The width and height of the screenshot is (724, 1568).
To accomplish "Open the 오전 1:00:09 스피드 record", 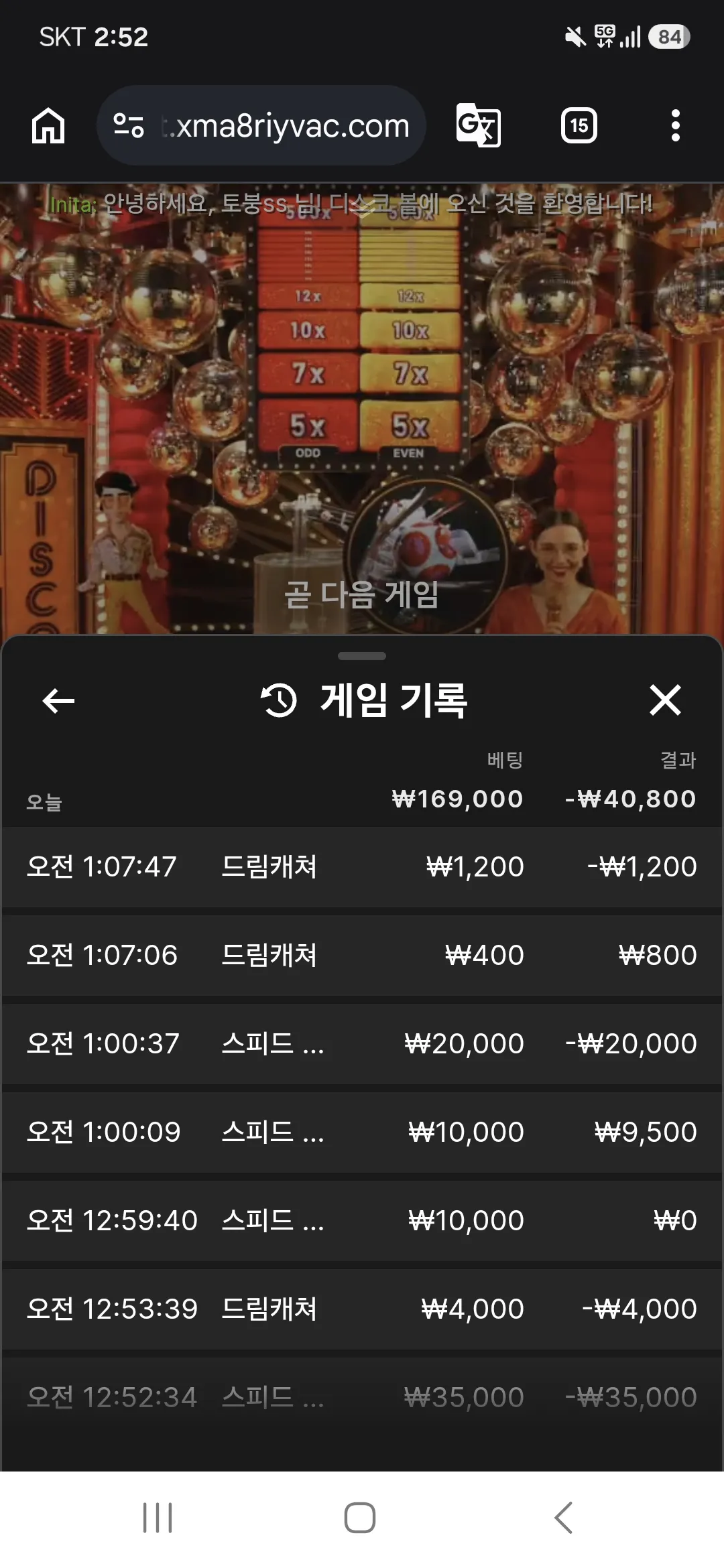I will pyautogui.click(x=362, y=1132).
